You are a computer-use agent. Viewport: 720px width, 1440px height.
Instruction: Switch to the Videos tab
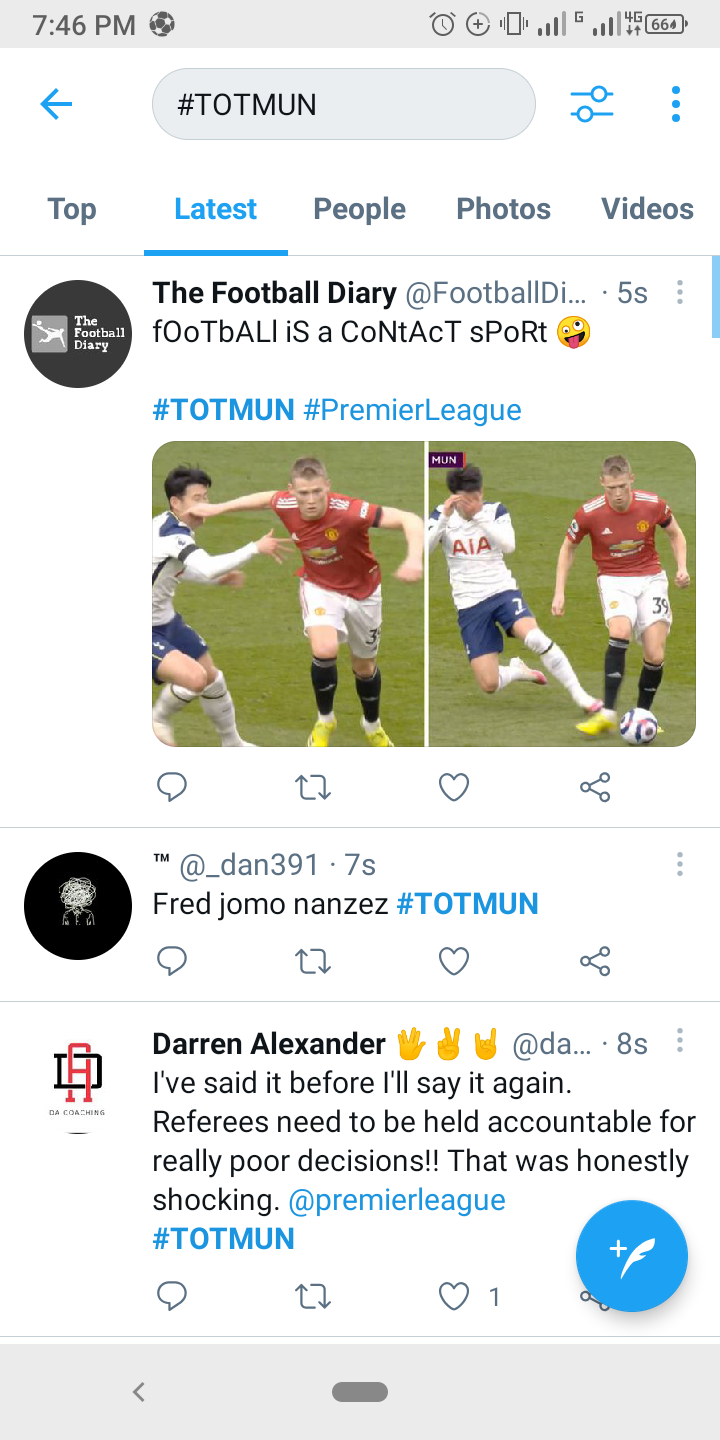click(x=648, y=209)
